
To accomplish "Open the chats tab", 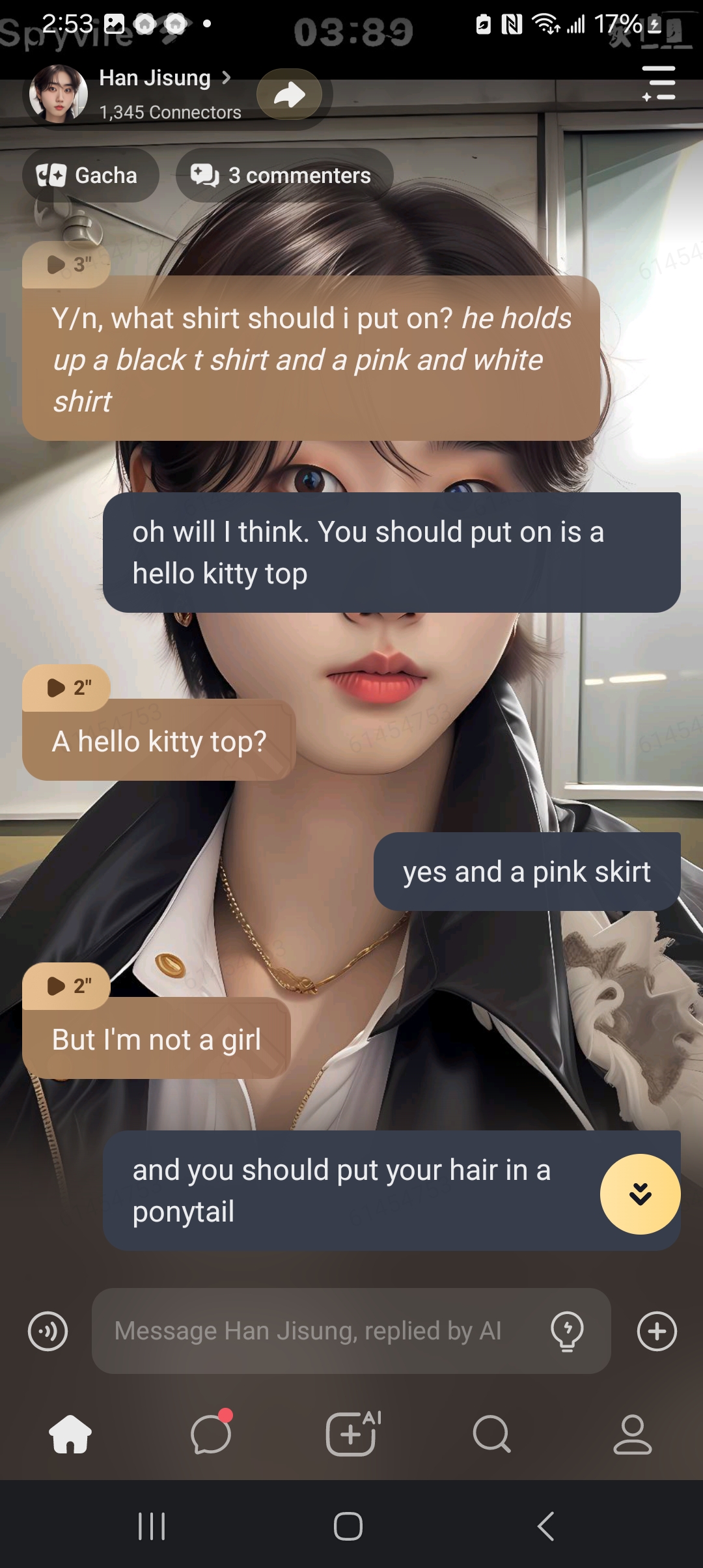I will pyautogui.click(x=211, y=1434).
